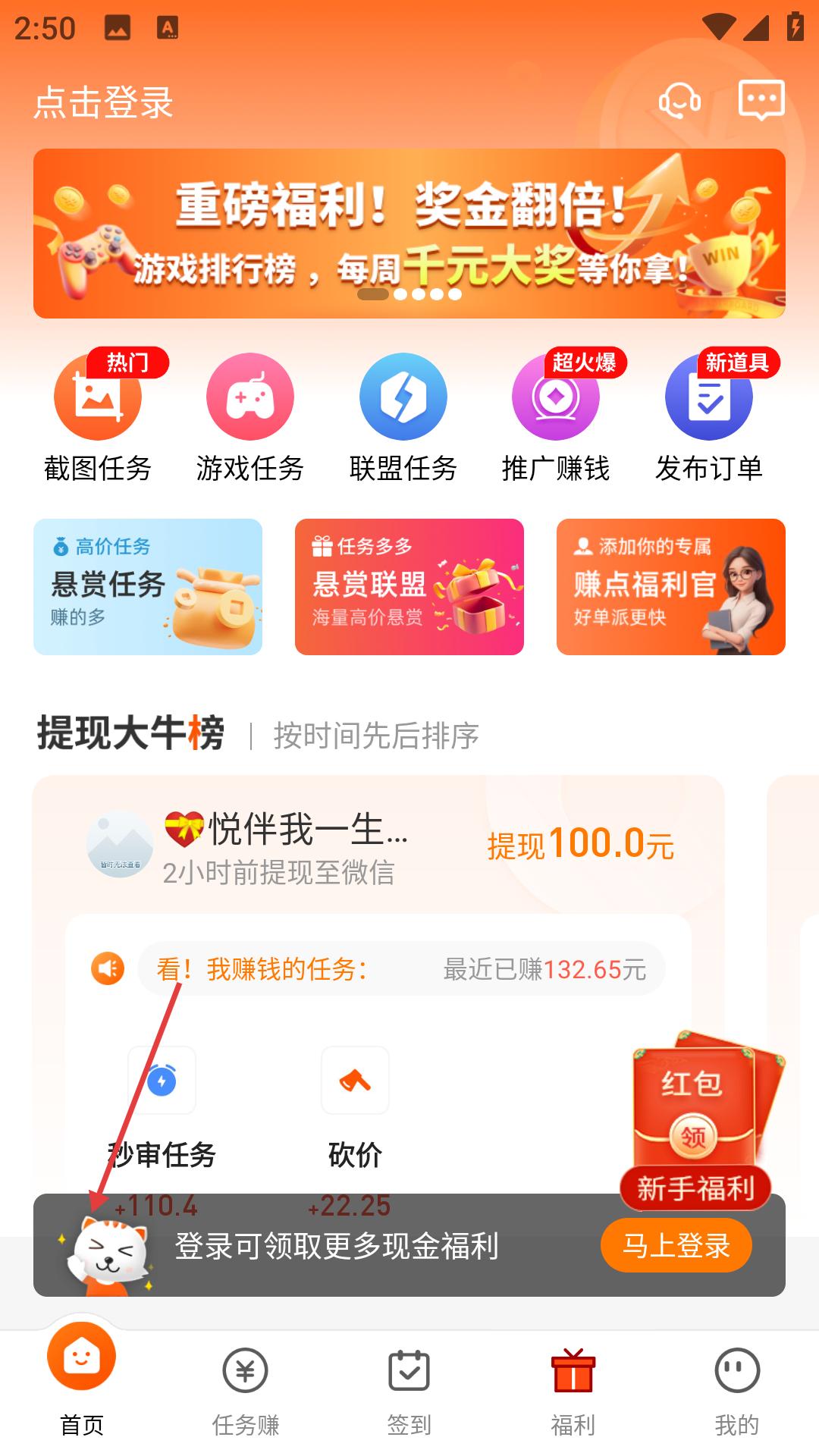Open 发布订单 publish order
This screenshot has width=819, height=1456.
[x=709, y=417]
